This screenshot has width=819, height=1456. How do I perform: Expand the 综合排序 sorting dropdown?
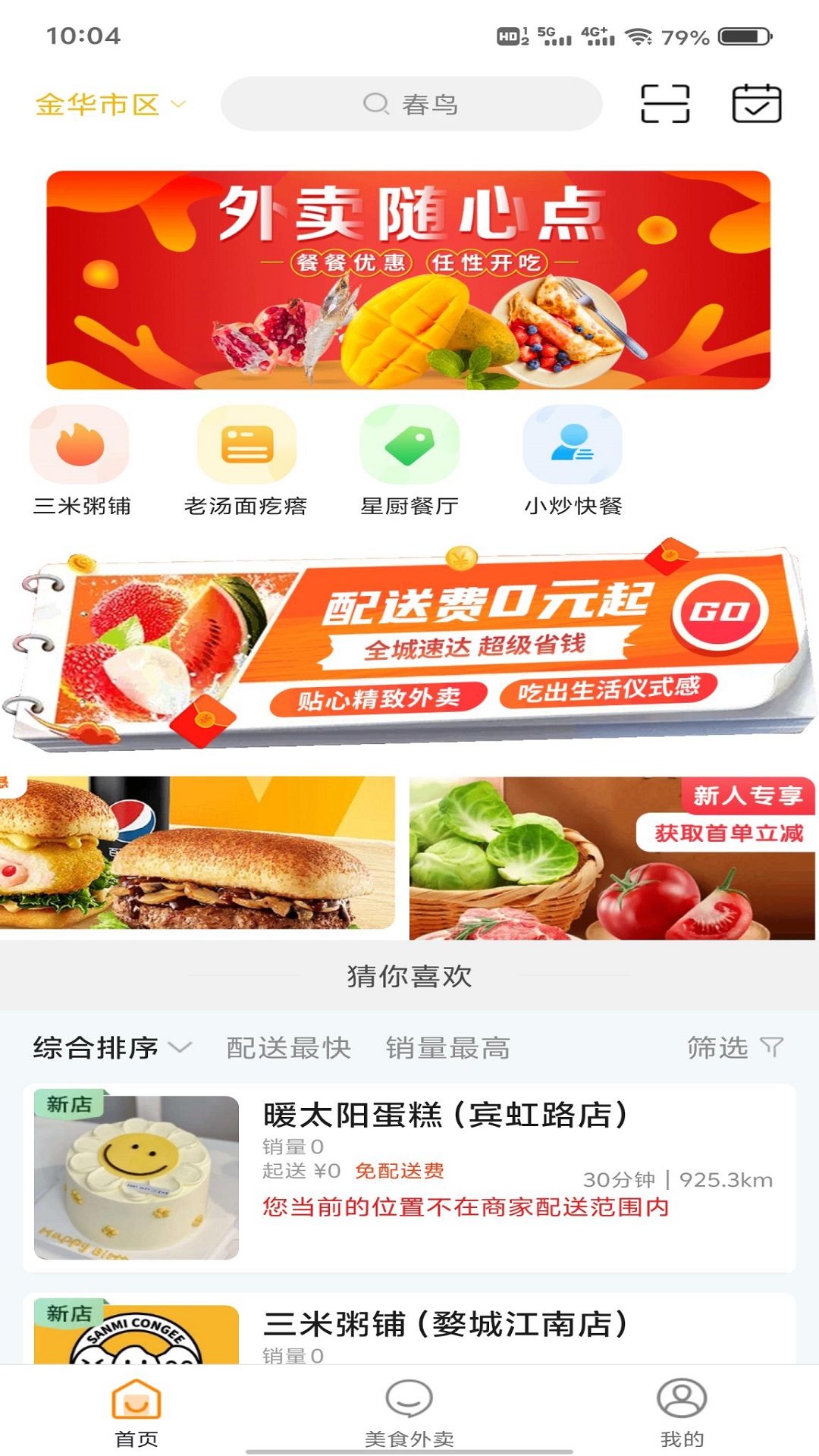point(111,1048)
